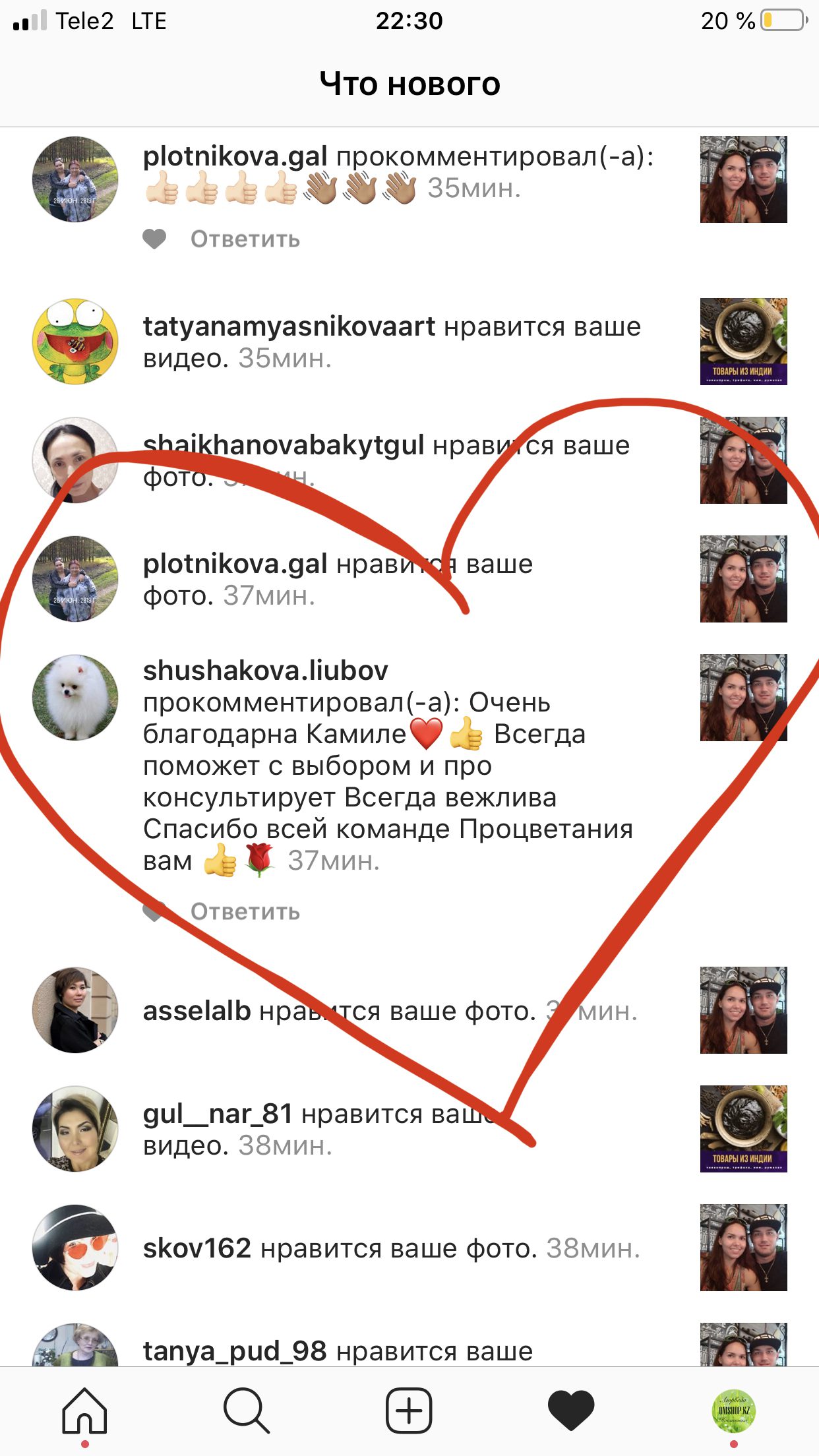Open shushakova.liubov's username link
Screen dimensions: 819x1456
click(266, 671)
